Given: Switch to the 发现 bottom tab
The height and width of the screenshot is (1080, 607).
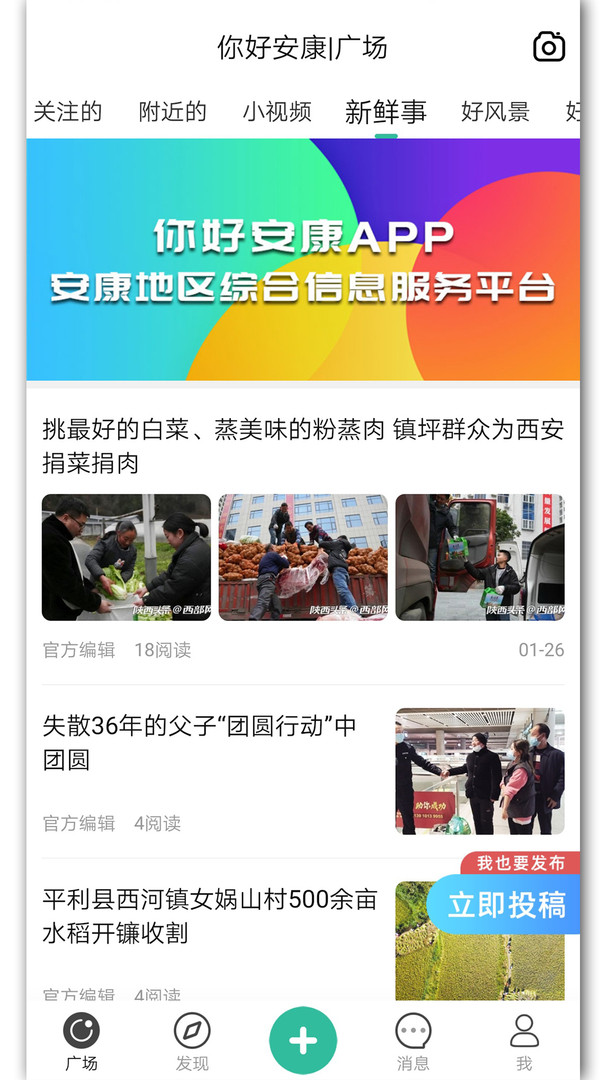Looking at the screenshot, I should (x=192, y=1040).
